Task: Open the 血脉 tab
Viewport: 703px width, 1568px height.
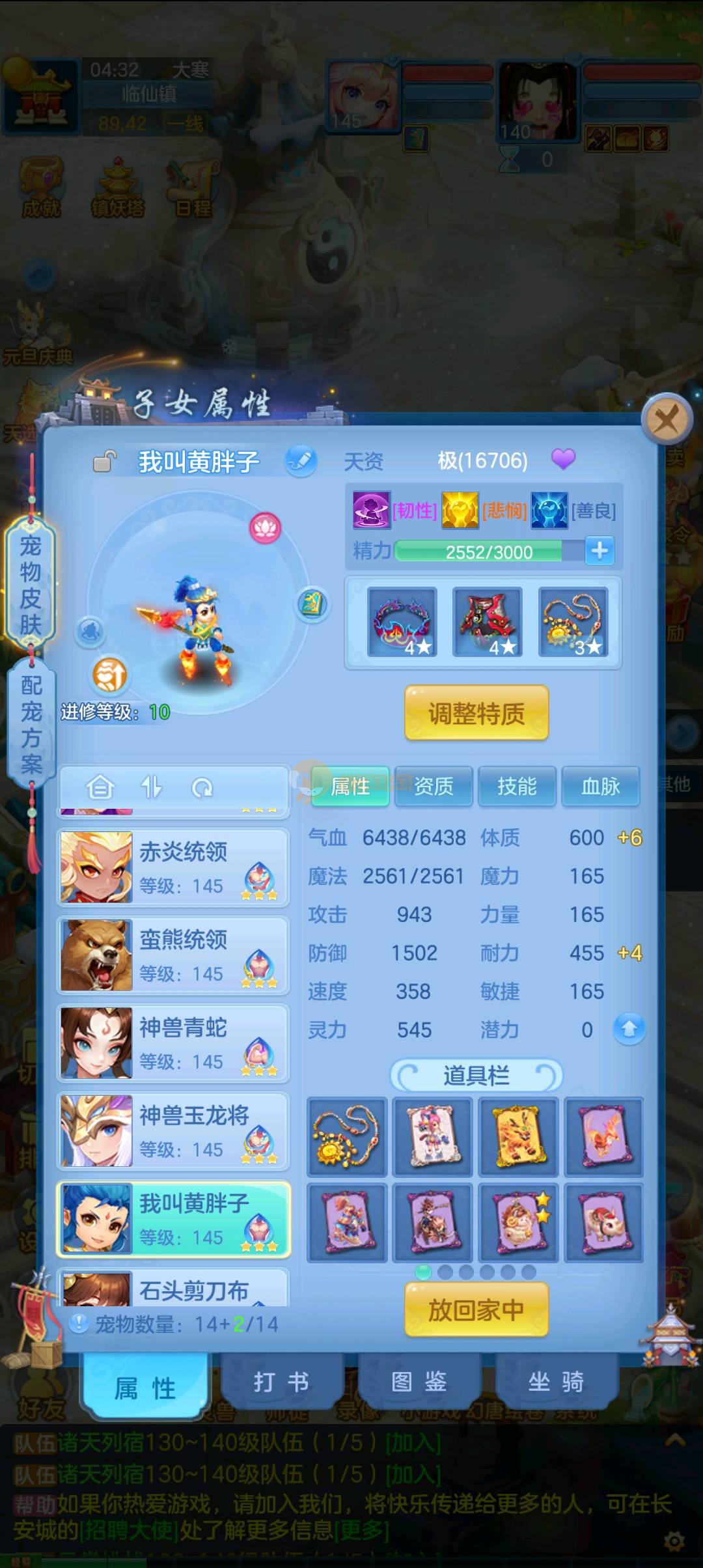Action: (600, 787)
